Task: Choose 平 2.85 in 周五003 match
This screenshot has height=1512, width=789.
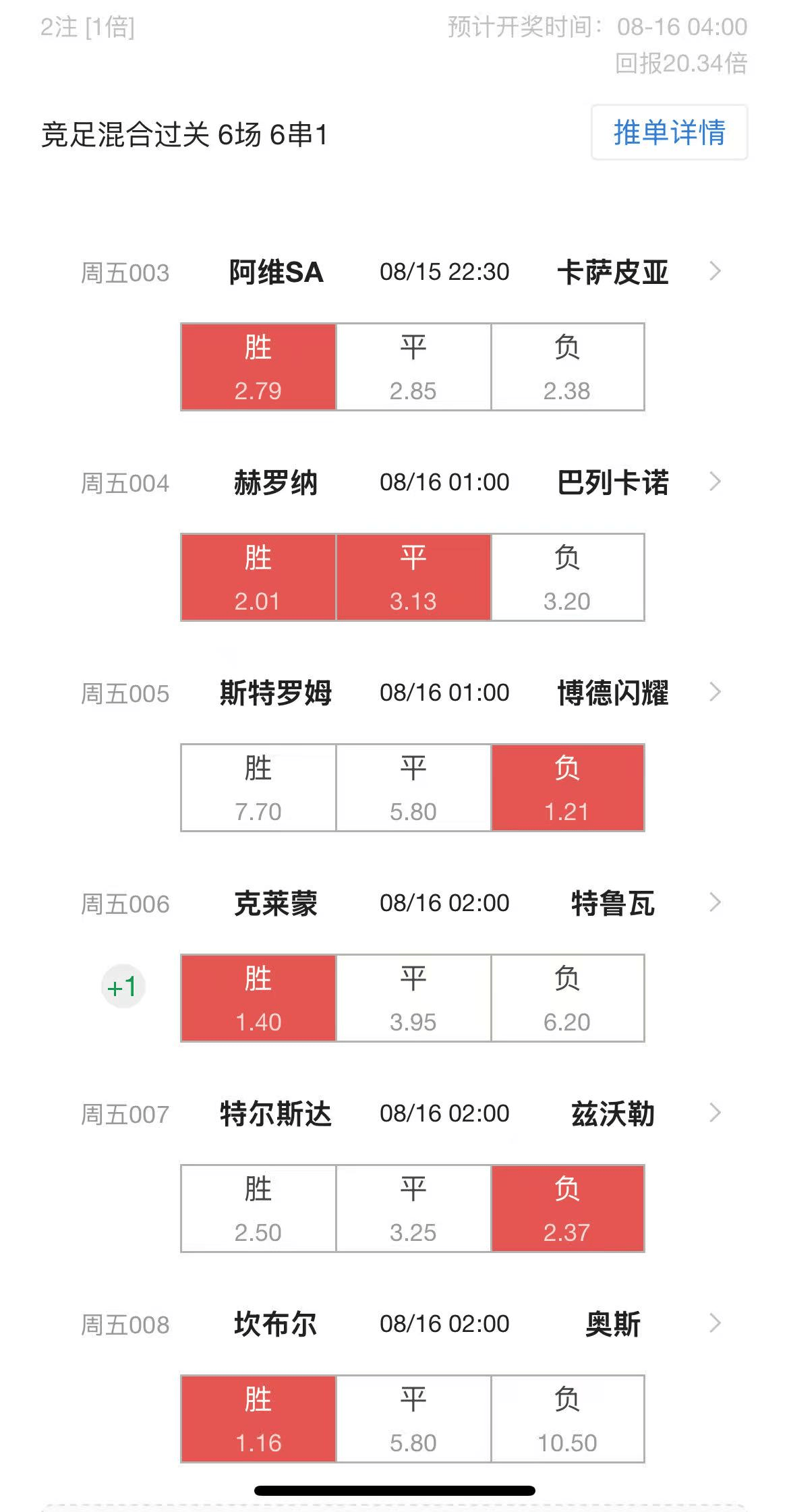Action: [413, 367]
